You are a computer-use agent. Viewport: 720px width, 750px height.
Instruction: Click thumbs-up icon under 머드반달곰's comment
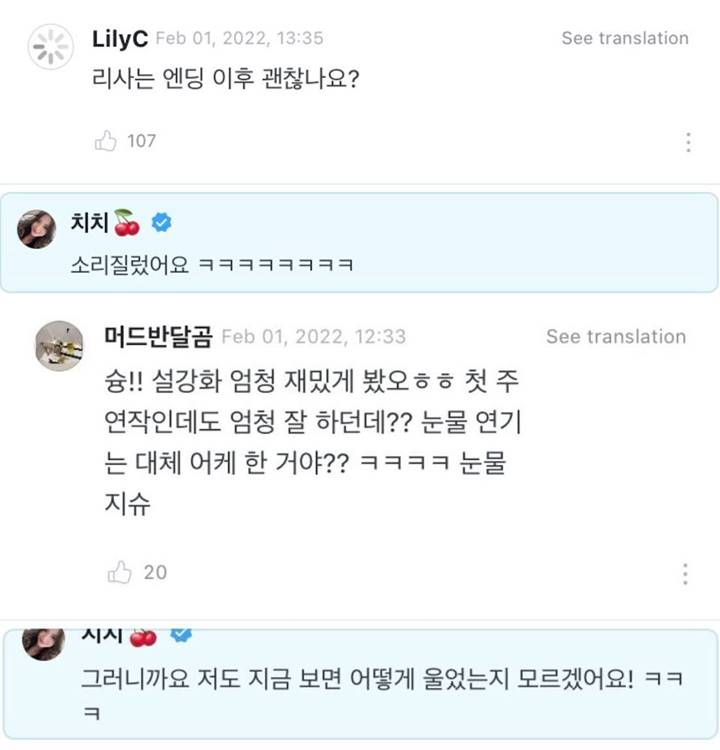[120, 572]
